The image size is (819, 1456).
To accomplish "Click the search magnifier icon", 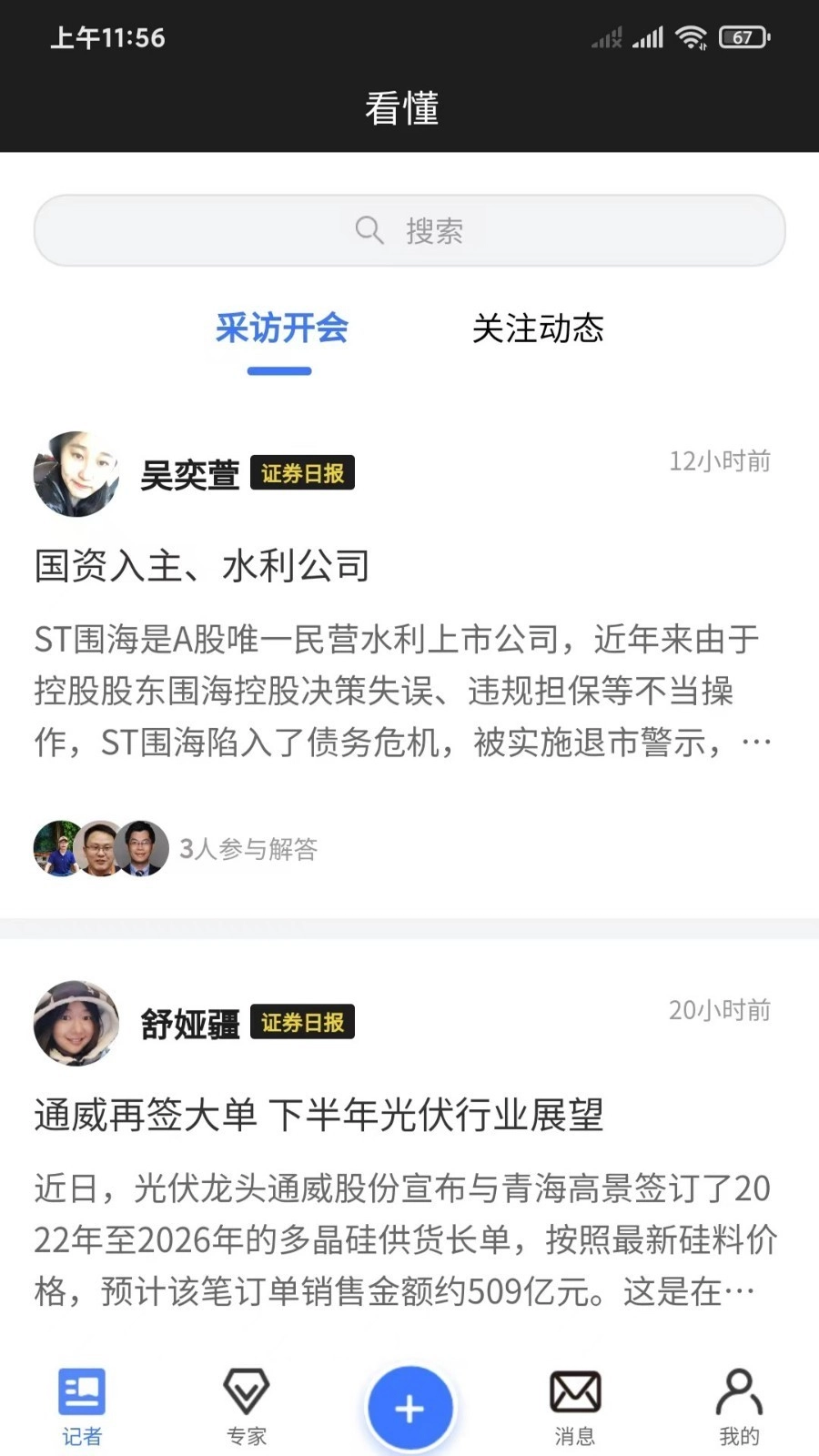I will [x=369, y=230].
